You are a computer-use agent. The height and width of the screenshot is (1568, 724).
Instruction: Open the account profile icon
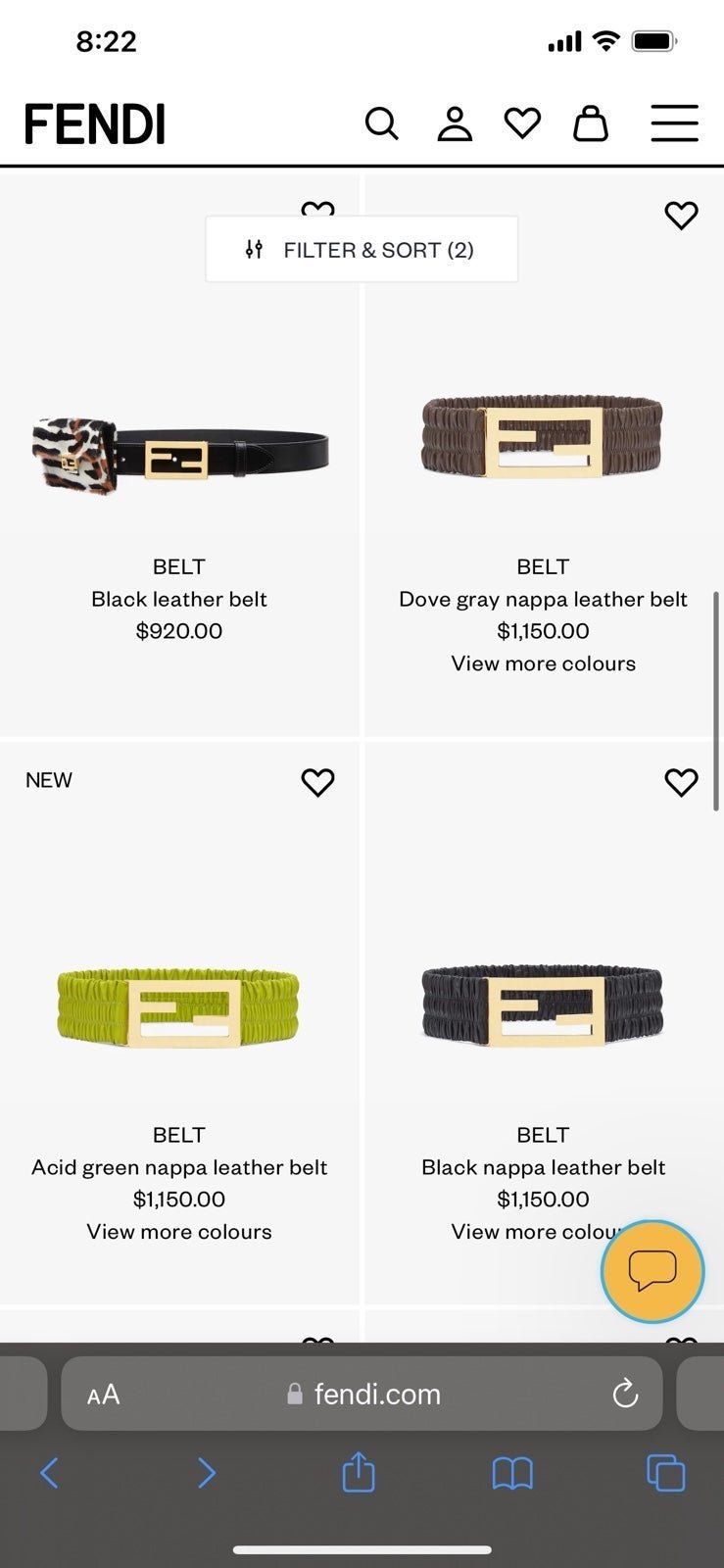[x=455, y=124]
